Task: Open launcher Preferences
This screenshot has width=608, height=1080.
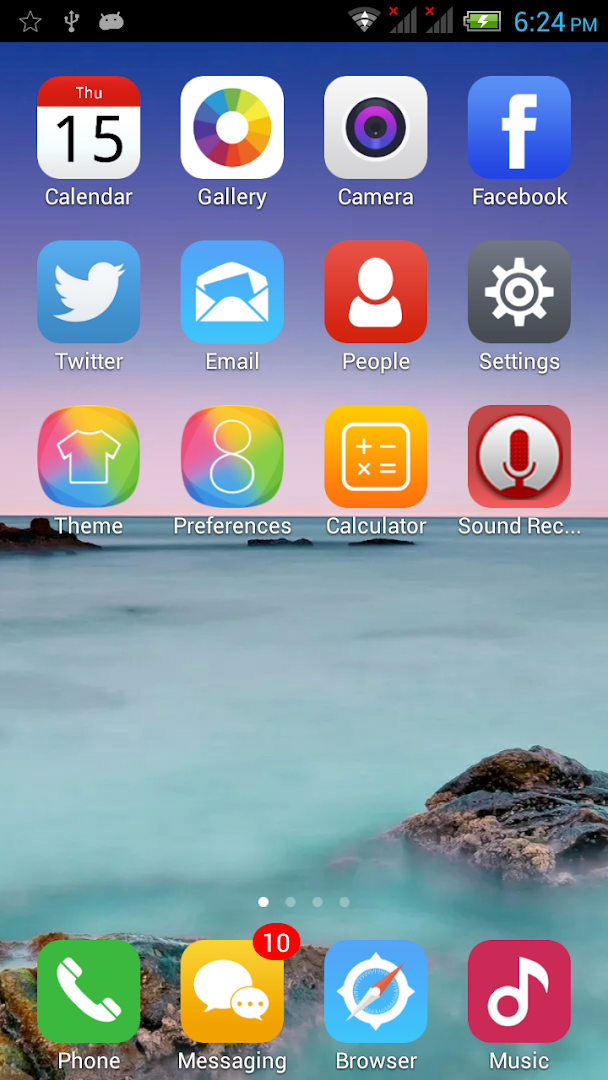Action: [232, 457]
